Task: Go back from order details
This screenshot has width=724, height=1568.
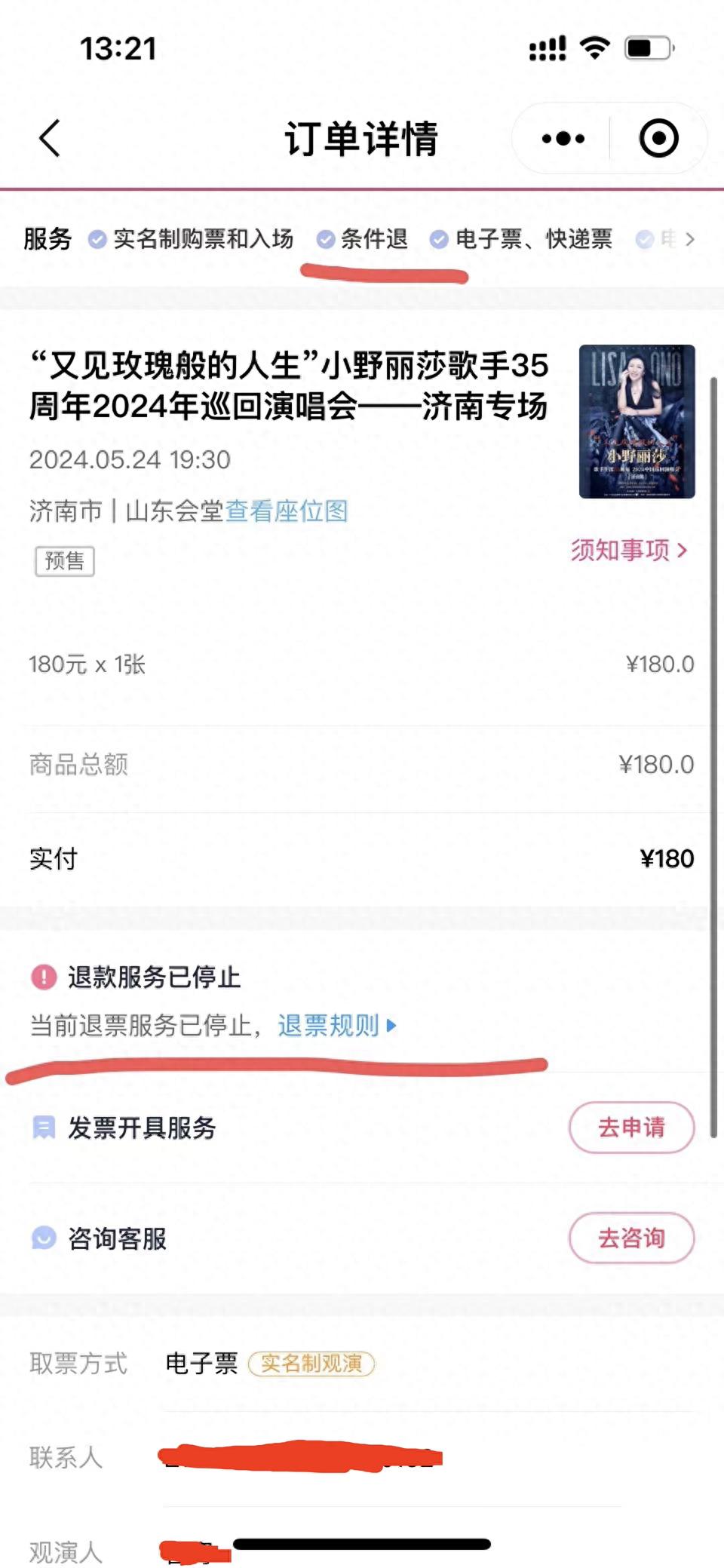Action: [50, 139]
